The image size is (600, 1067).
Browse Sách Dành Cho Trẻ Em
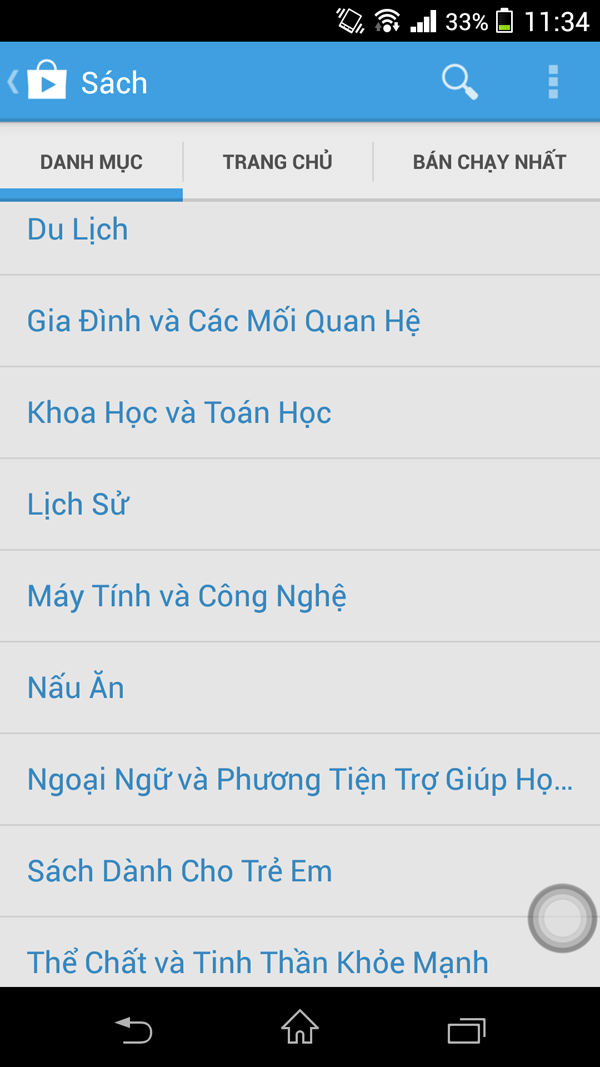tap(180, 871)
